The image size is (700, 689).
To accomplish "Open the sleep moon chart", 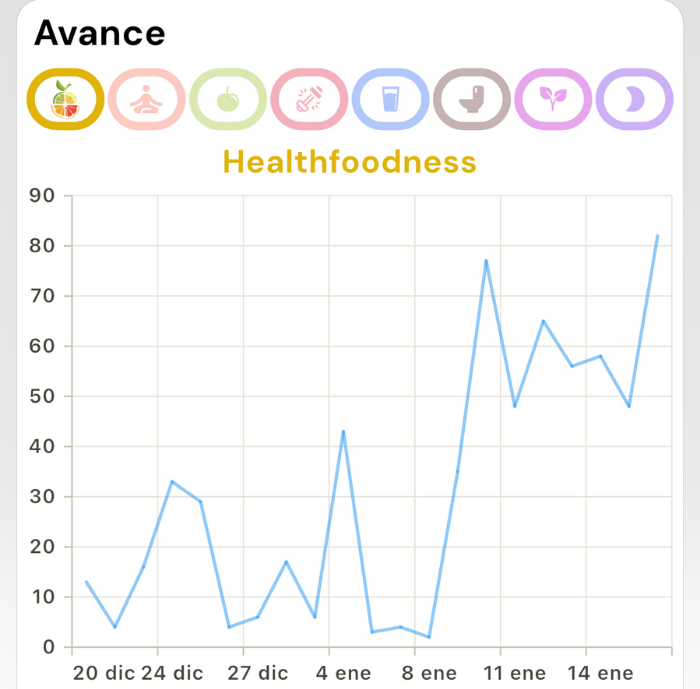I will tap(634, 99).
